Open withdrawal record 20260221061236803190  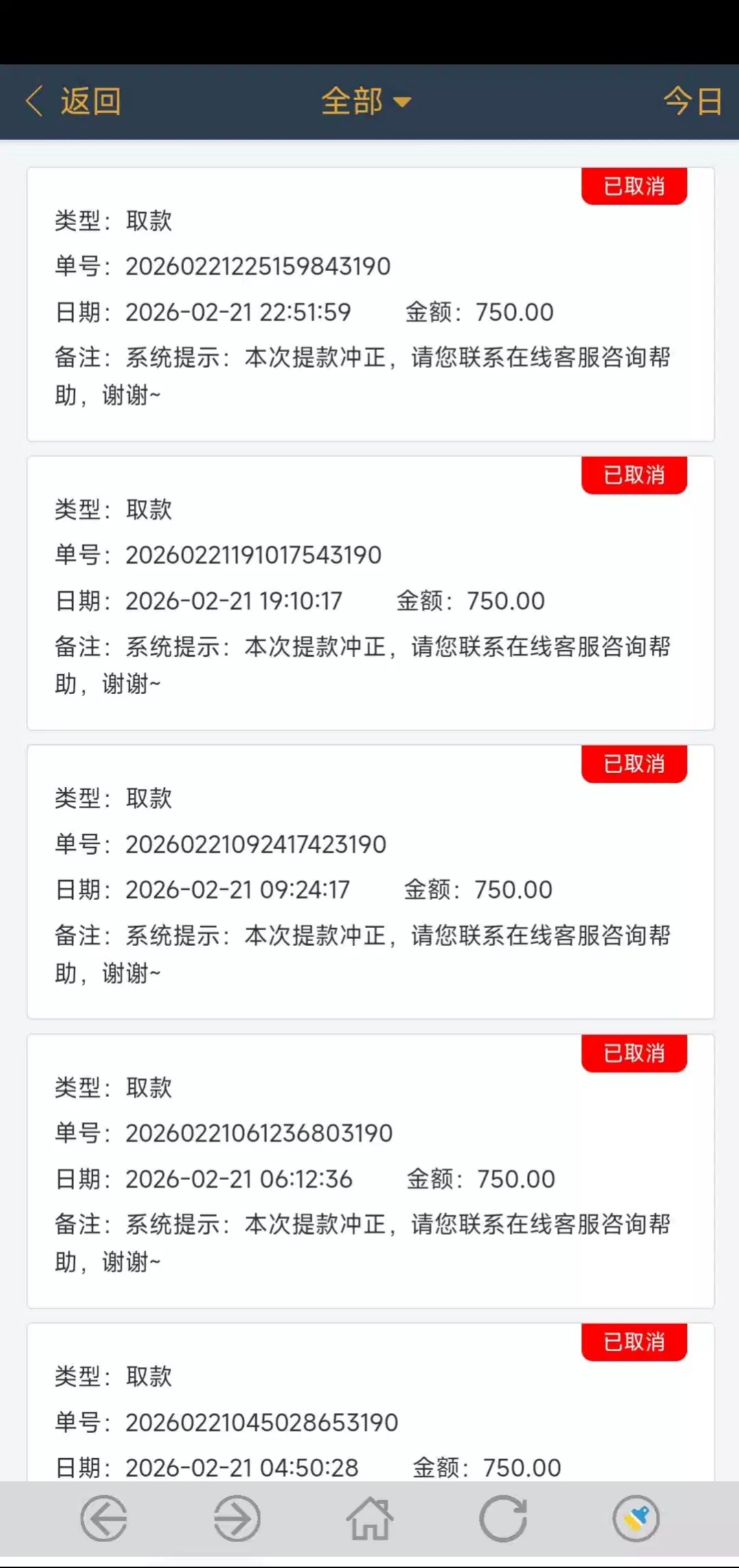(x=370, y=1171)
